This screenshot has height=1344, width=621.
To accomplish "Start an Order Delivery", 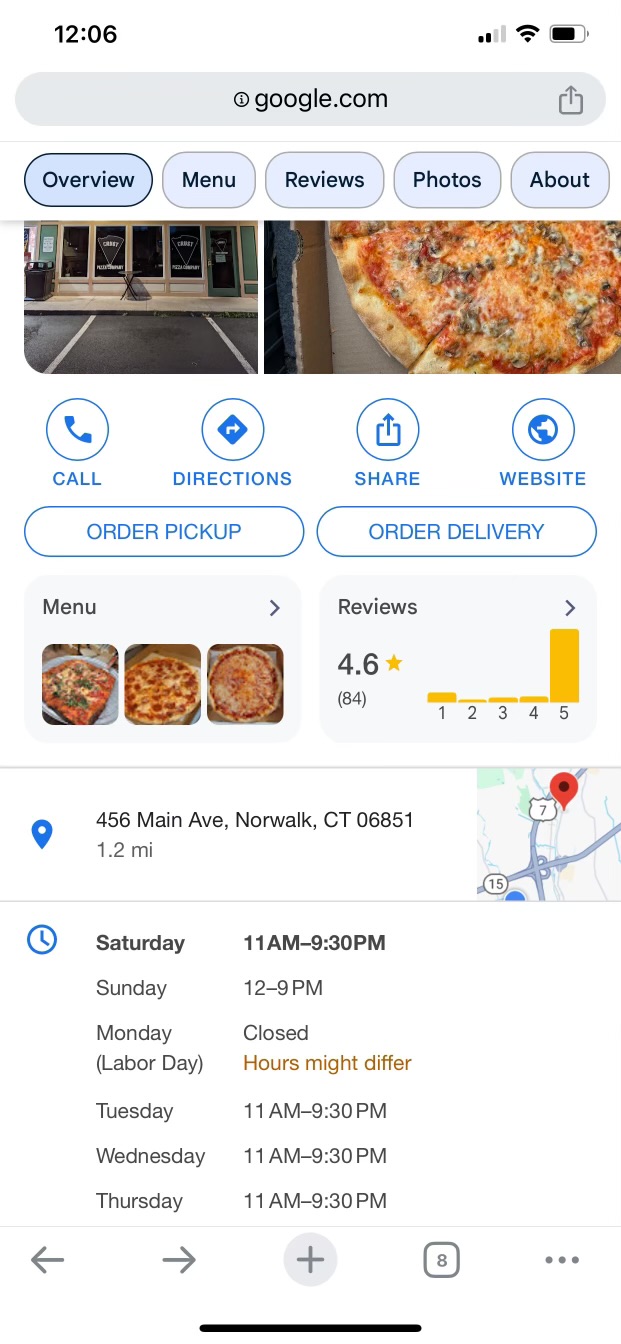I will pos(456,531).
